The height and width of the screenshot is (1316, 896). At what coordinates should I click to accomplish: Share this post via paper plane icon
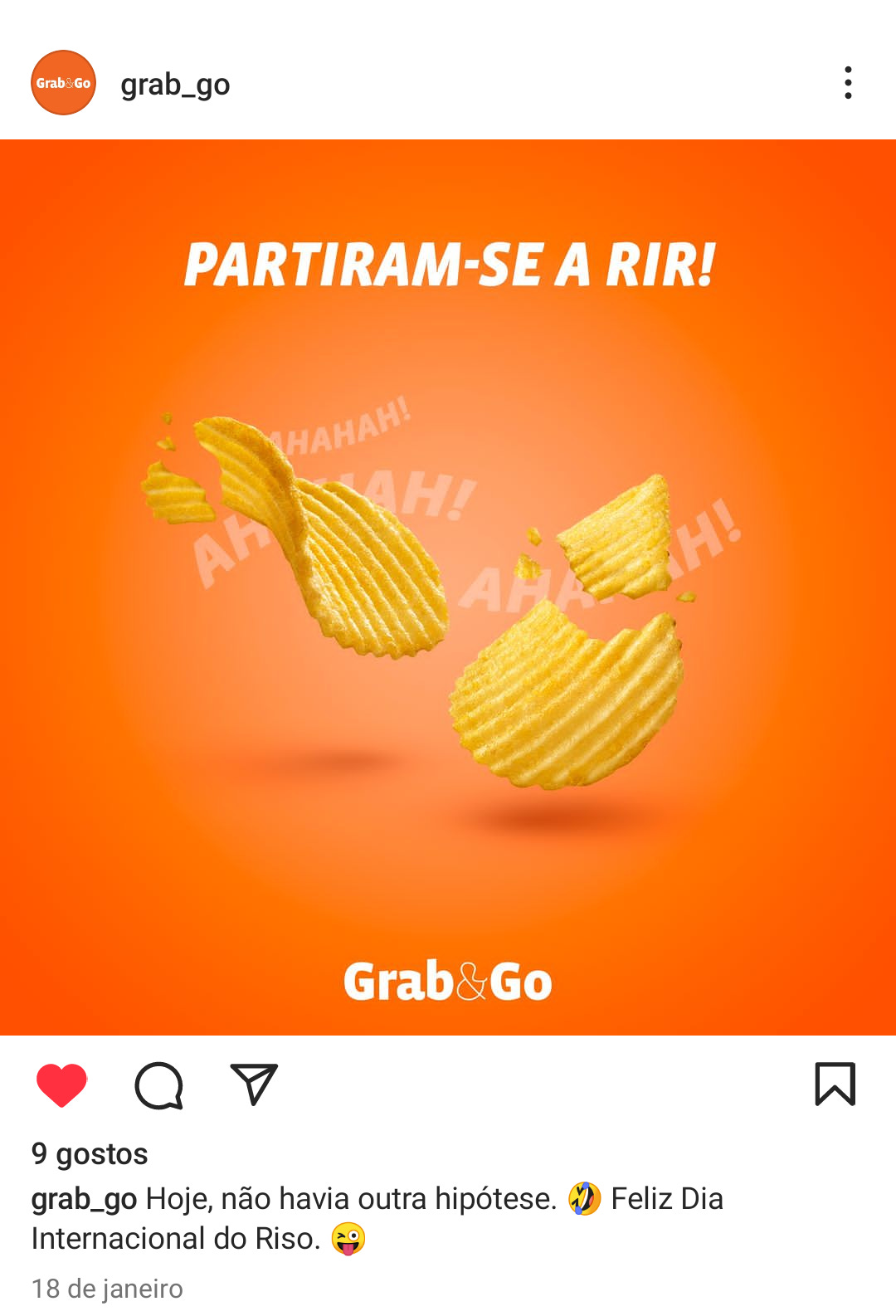coord(253,1084)
